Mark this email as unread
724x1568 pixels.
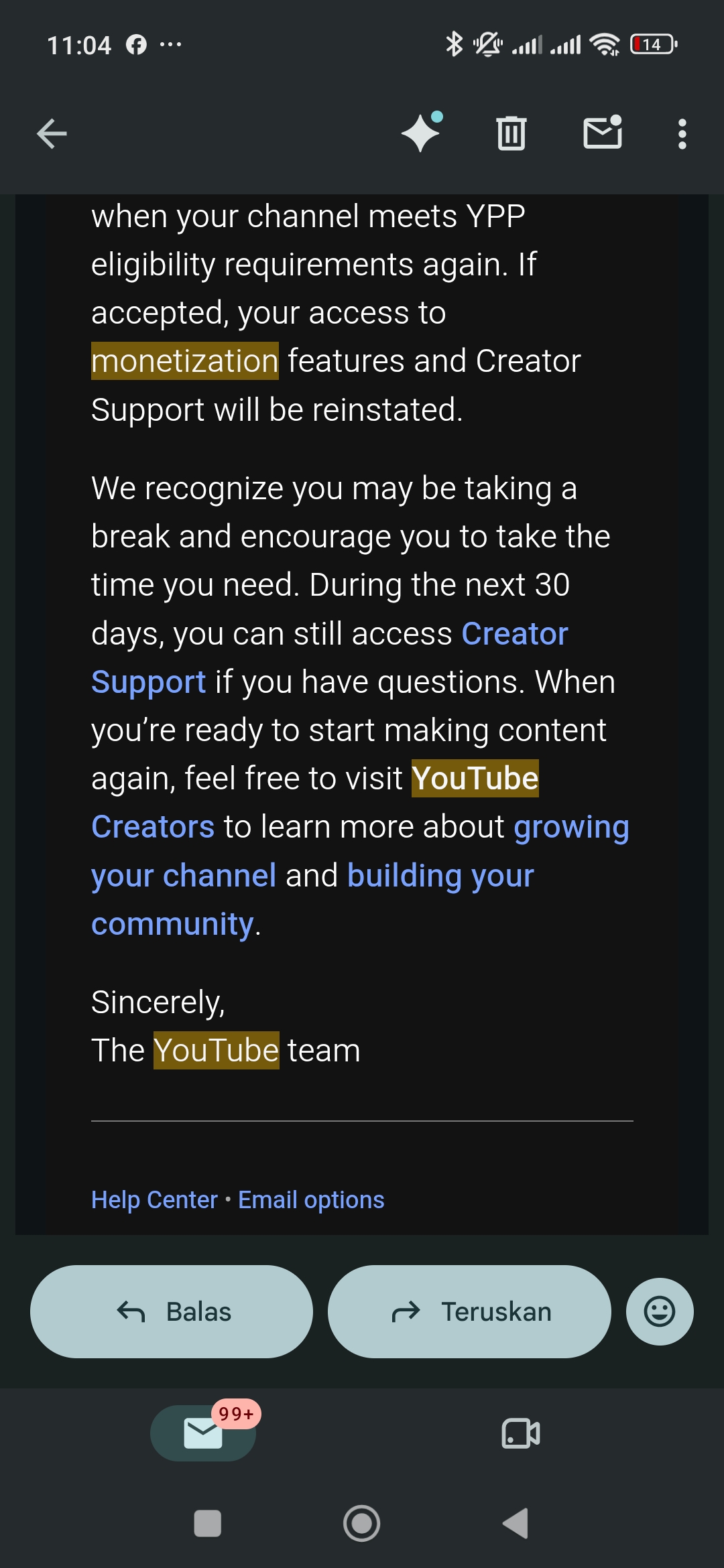tap(603, 132)
